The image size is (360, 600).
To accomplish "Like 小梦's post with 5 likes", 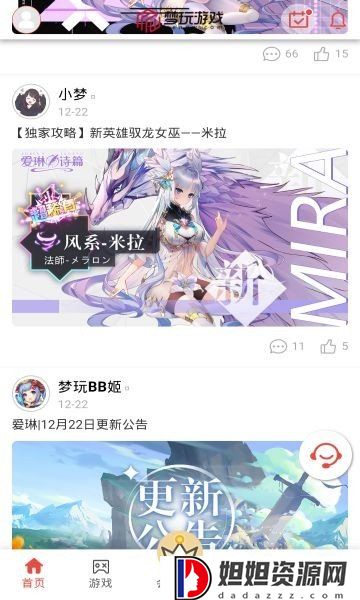I will click(334, 347).
